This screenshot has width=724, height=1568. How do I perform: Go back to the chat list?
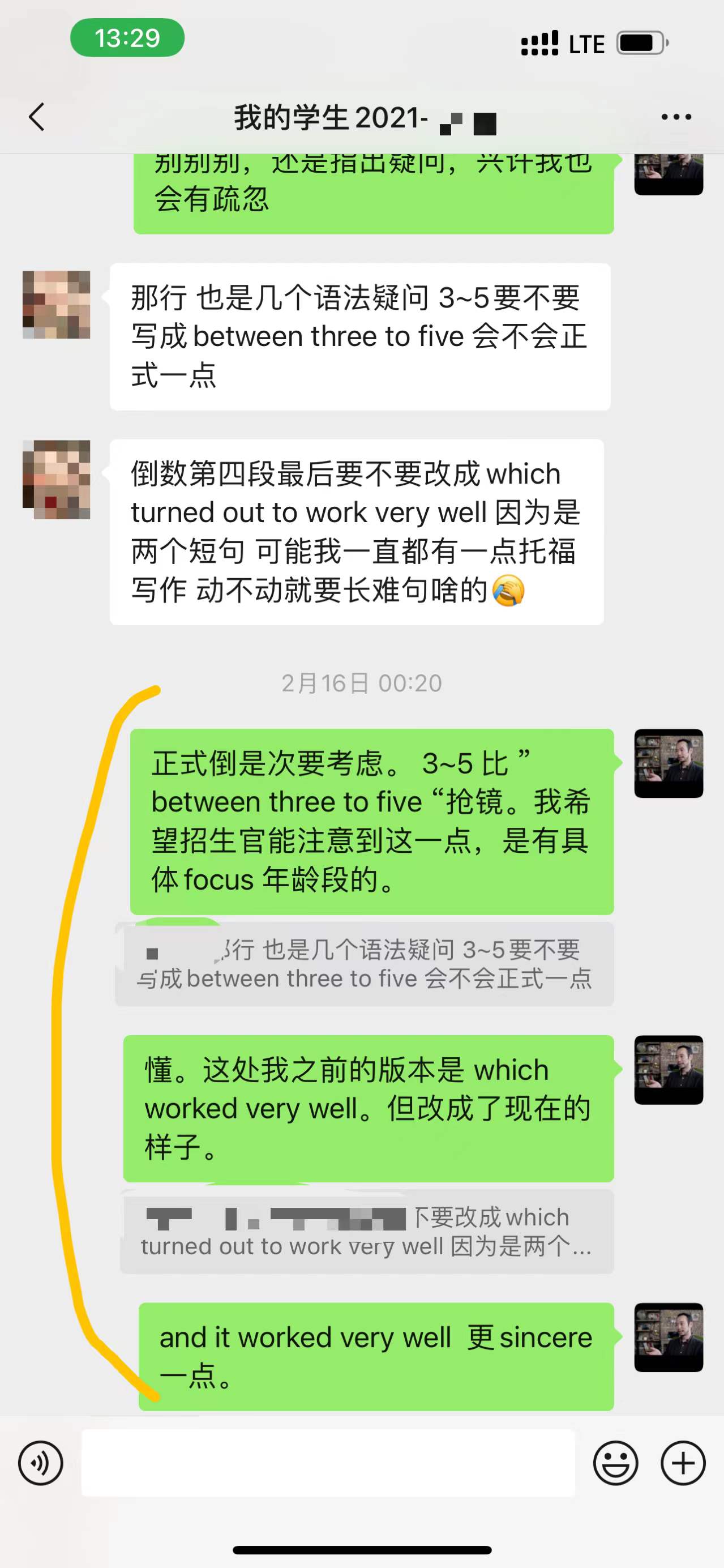[37, 116]
